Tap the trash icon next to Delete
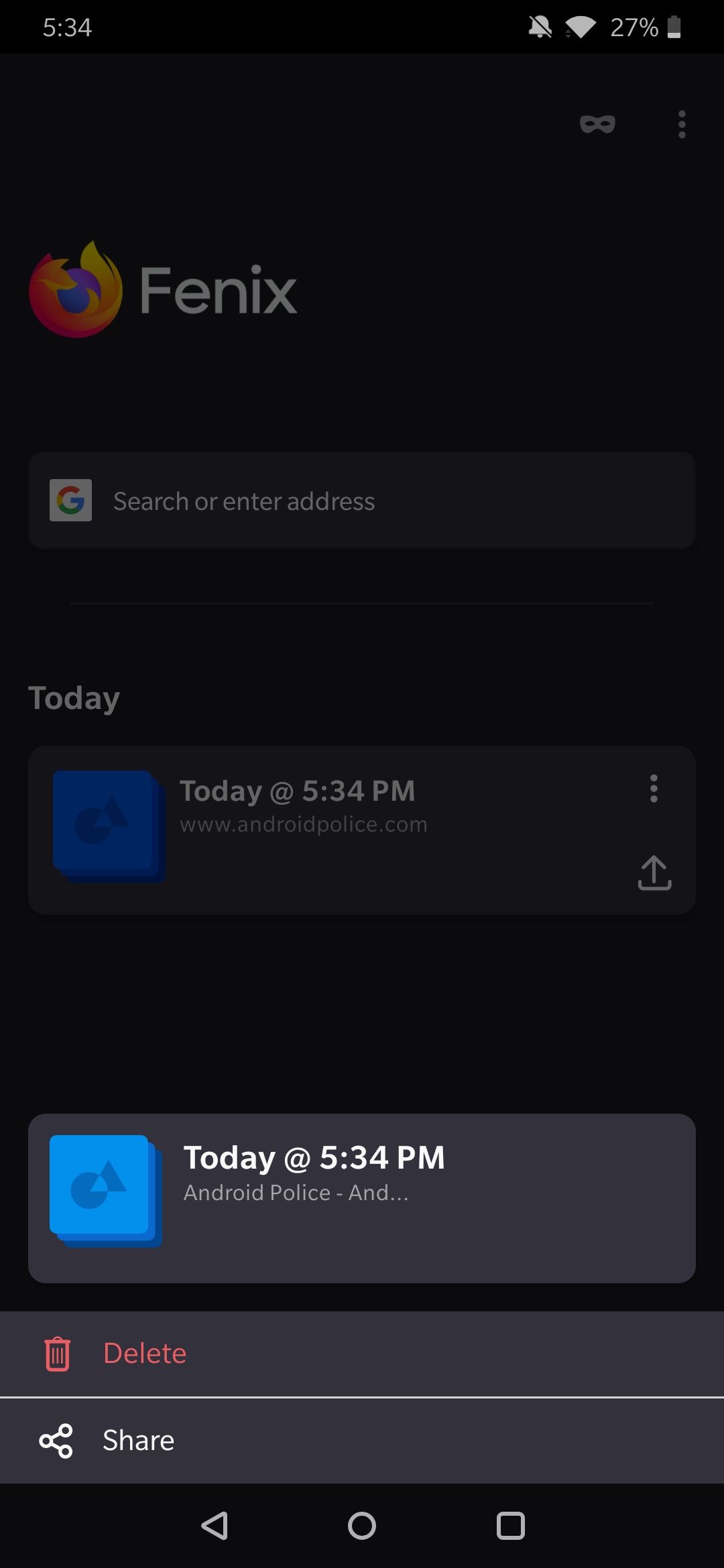This screenshot has height=1568, width=724. [x=57, y=1352]
